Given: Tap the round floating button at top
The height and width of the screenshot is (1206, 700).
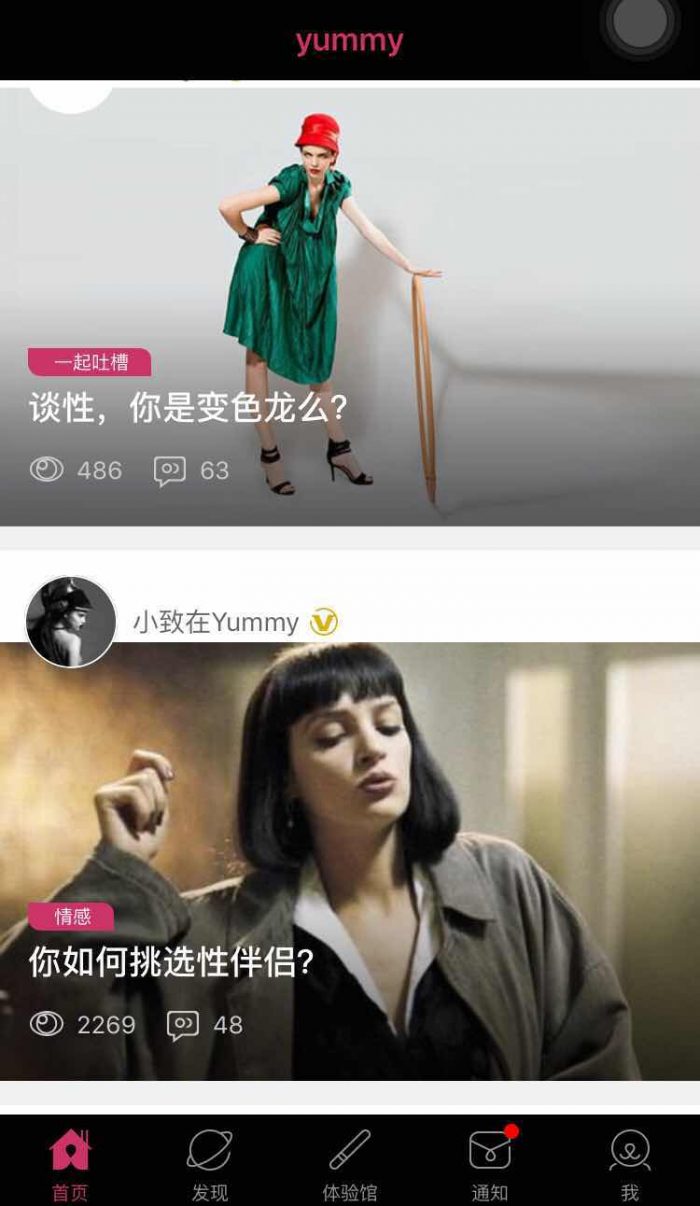Looking at the screenshot, I should 640,25.
